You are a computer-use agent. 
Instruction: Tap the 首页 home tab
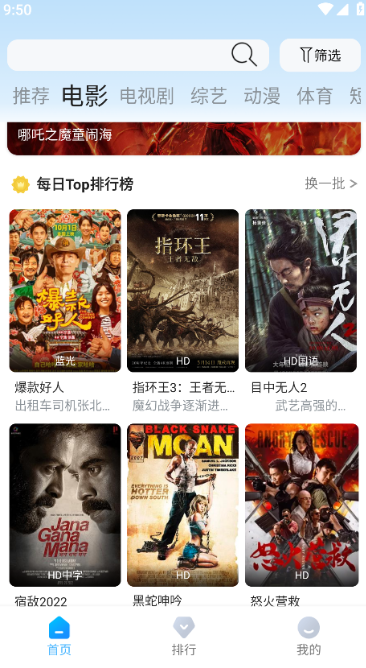tap(59, 636)
